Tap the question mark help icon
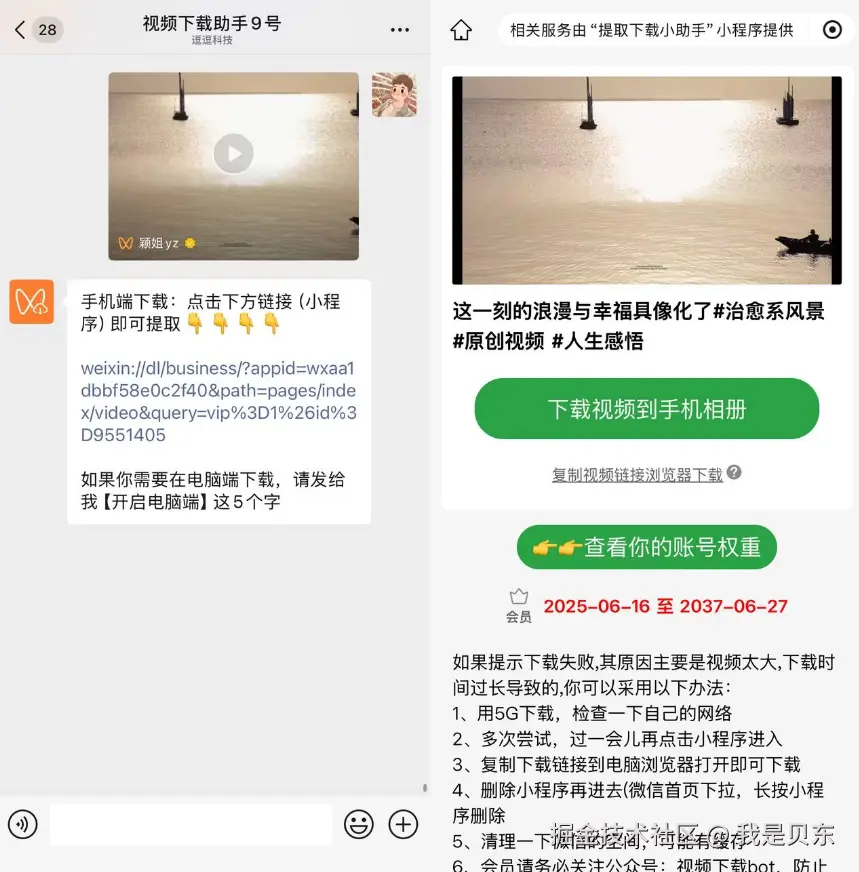This screenshot has height=872, width=859. click(734, 472)
